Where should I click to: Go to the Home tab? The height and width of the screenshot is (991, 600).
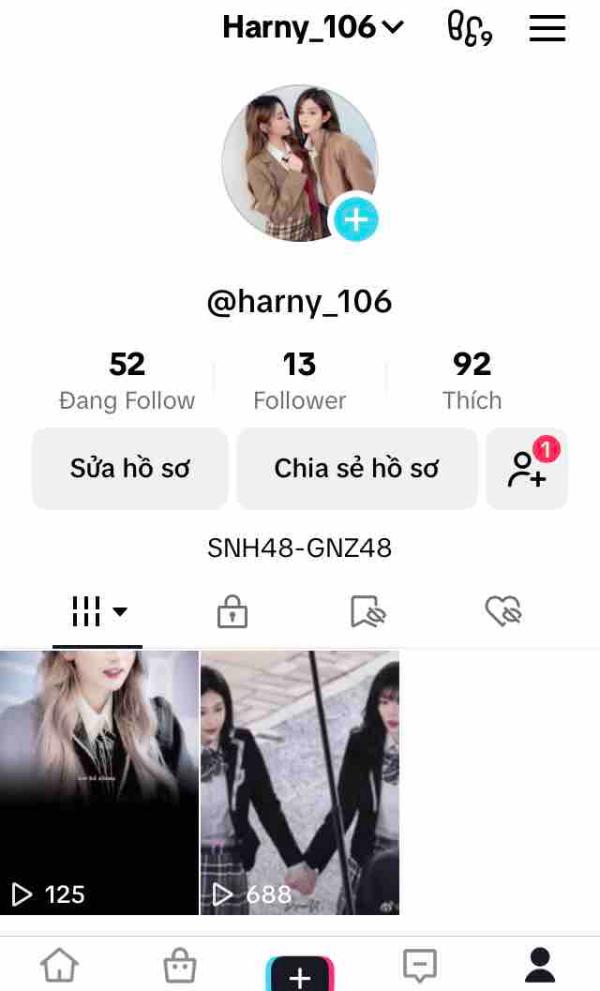tap(59, 965)
